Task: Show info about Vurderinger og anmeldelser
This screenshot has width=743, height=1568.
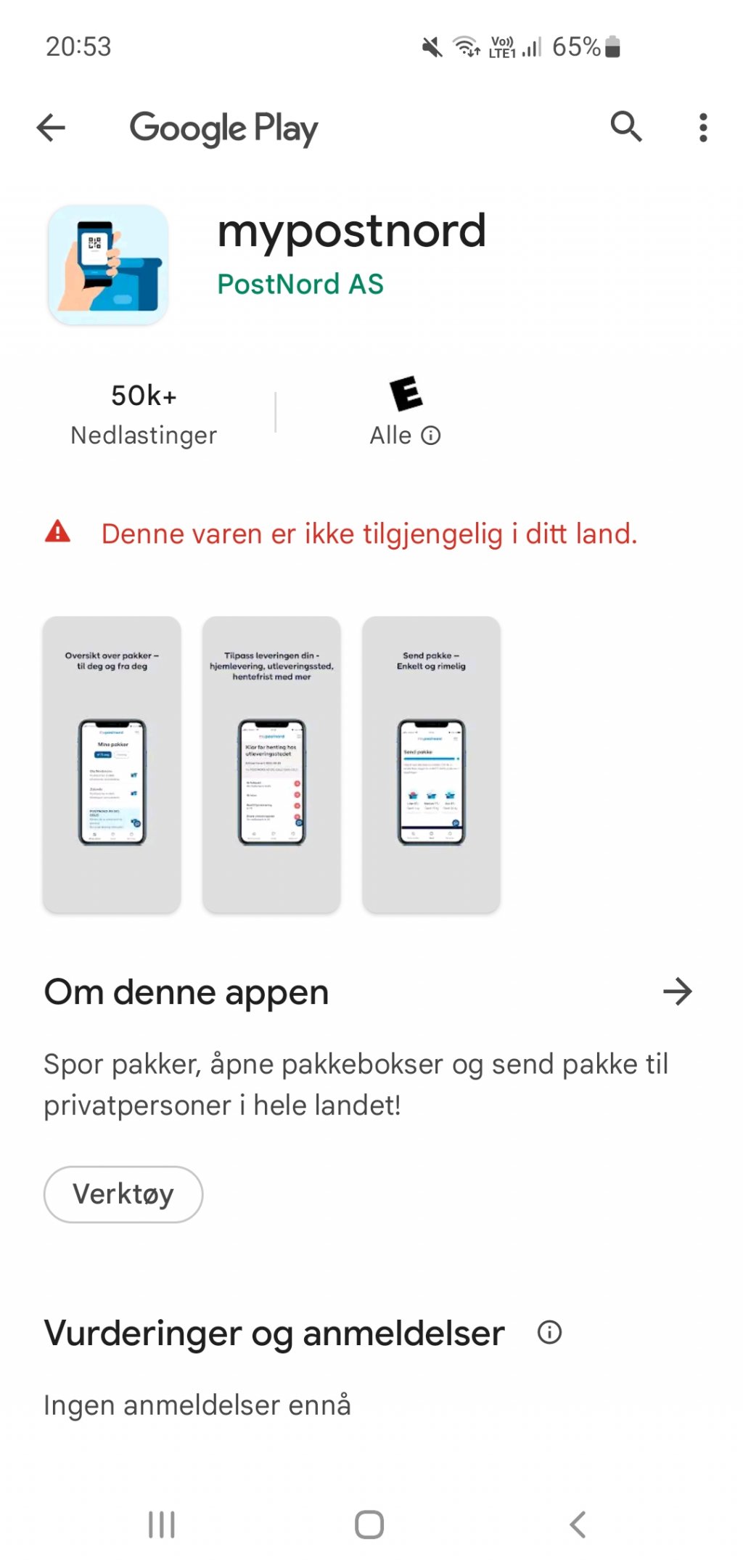Action: point(549,1332)
